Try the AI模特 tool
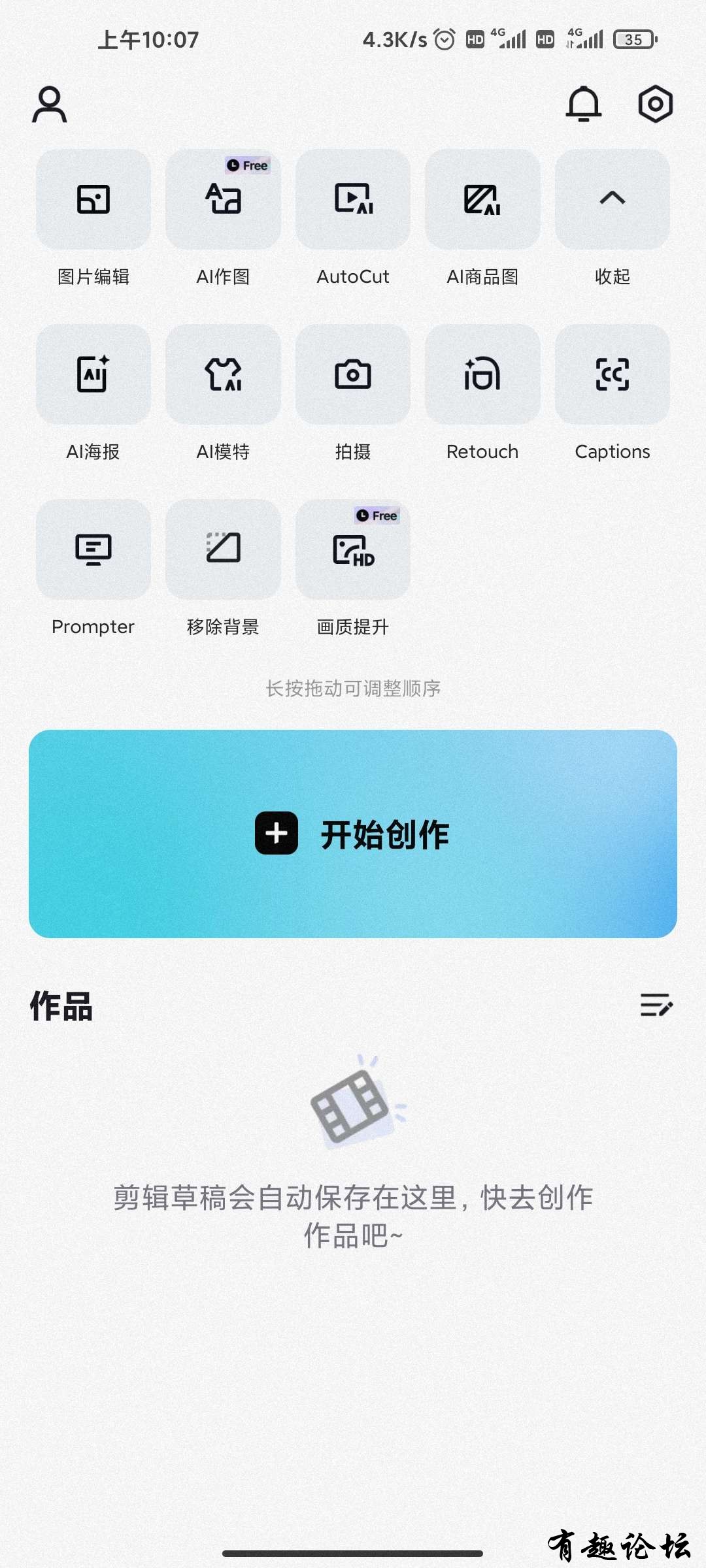Screen dimensions: 706x1568 [x=223, y=375]
